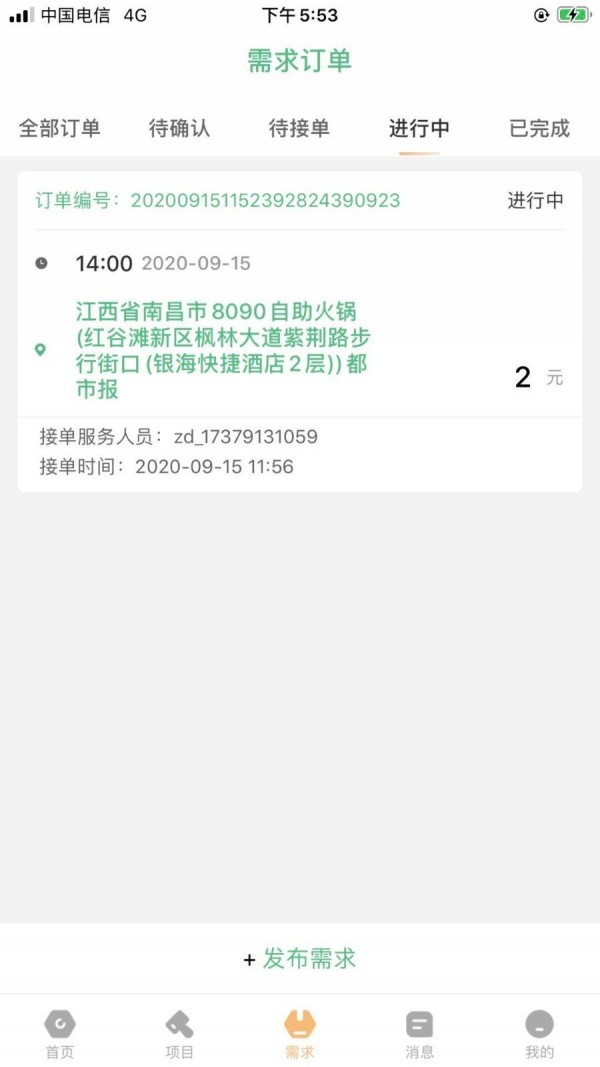Screen dimensions: 600x1067
Task: Open the 待接单 tab
Action: 299,128
